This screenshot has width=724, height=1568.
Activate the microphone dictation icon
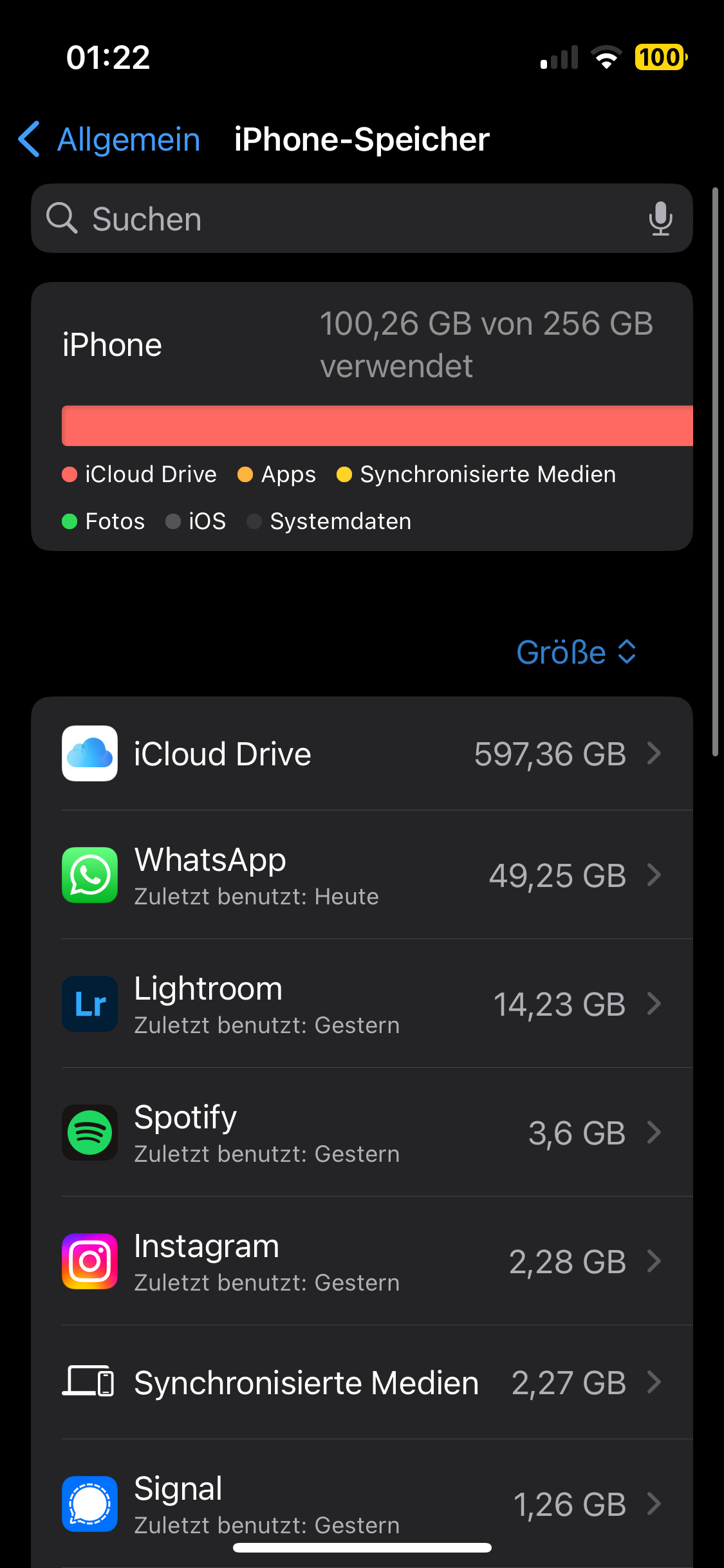coord(660,219)
